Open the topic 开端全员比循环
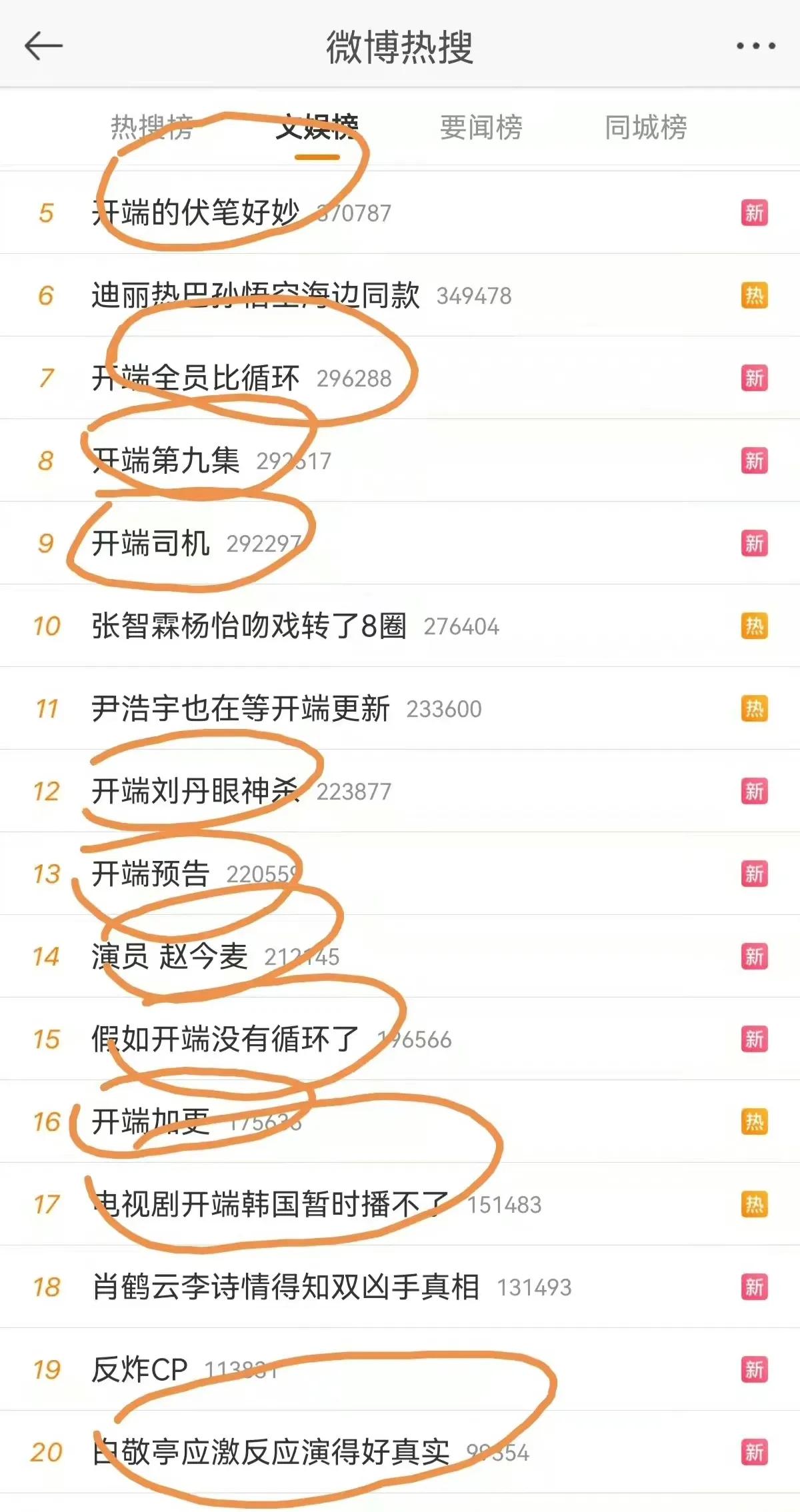This screenshot has width=800, height=1512. (x=197, y=378)
